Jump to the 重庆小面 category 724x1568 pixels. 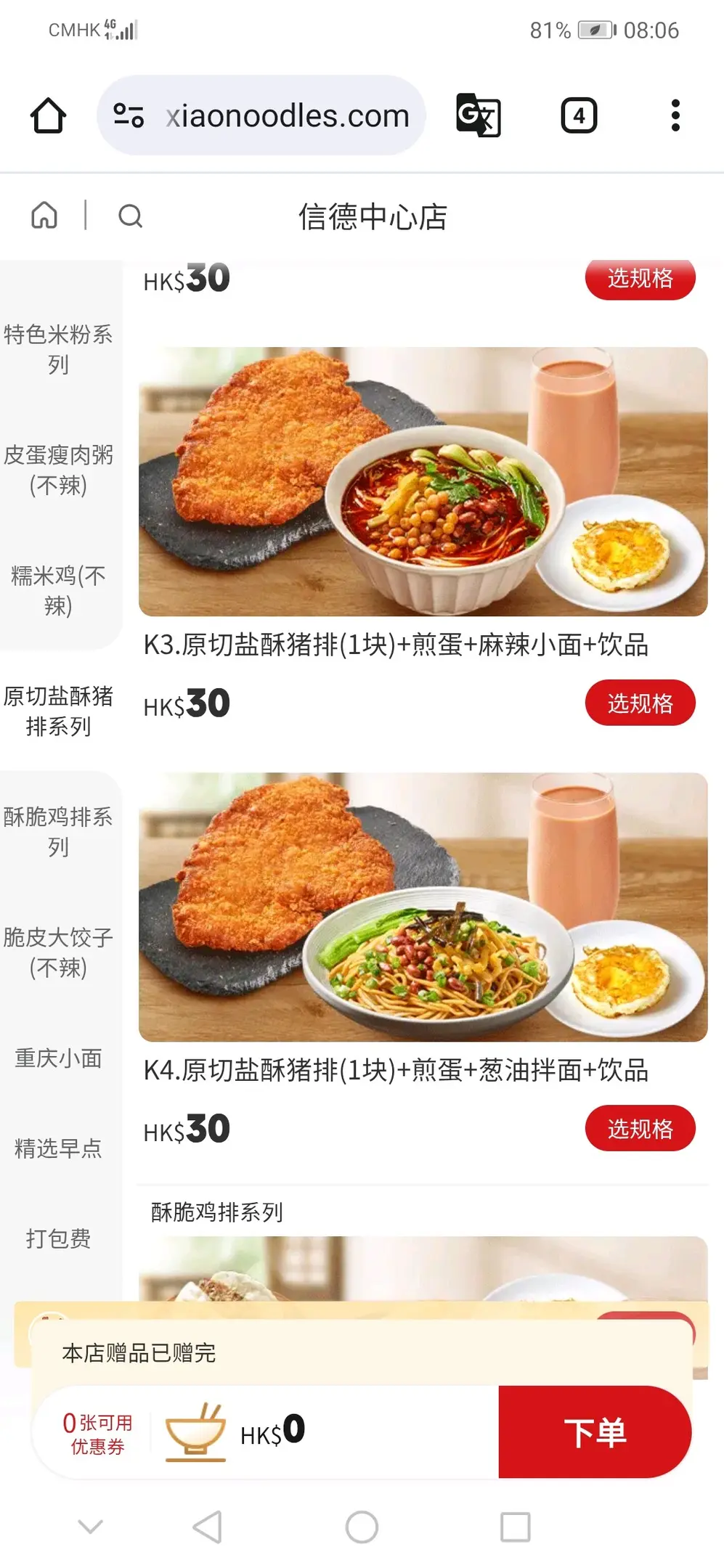(x=58, y=1058)
